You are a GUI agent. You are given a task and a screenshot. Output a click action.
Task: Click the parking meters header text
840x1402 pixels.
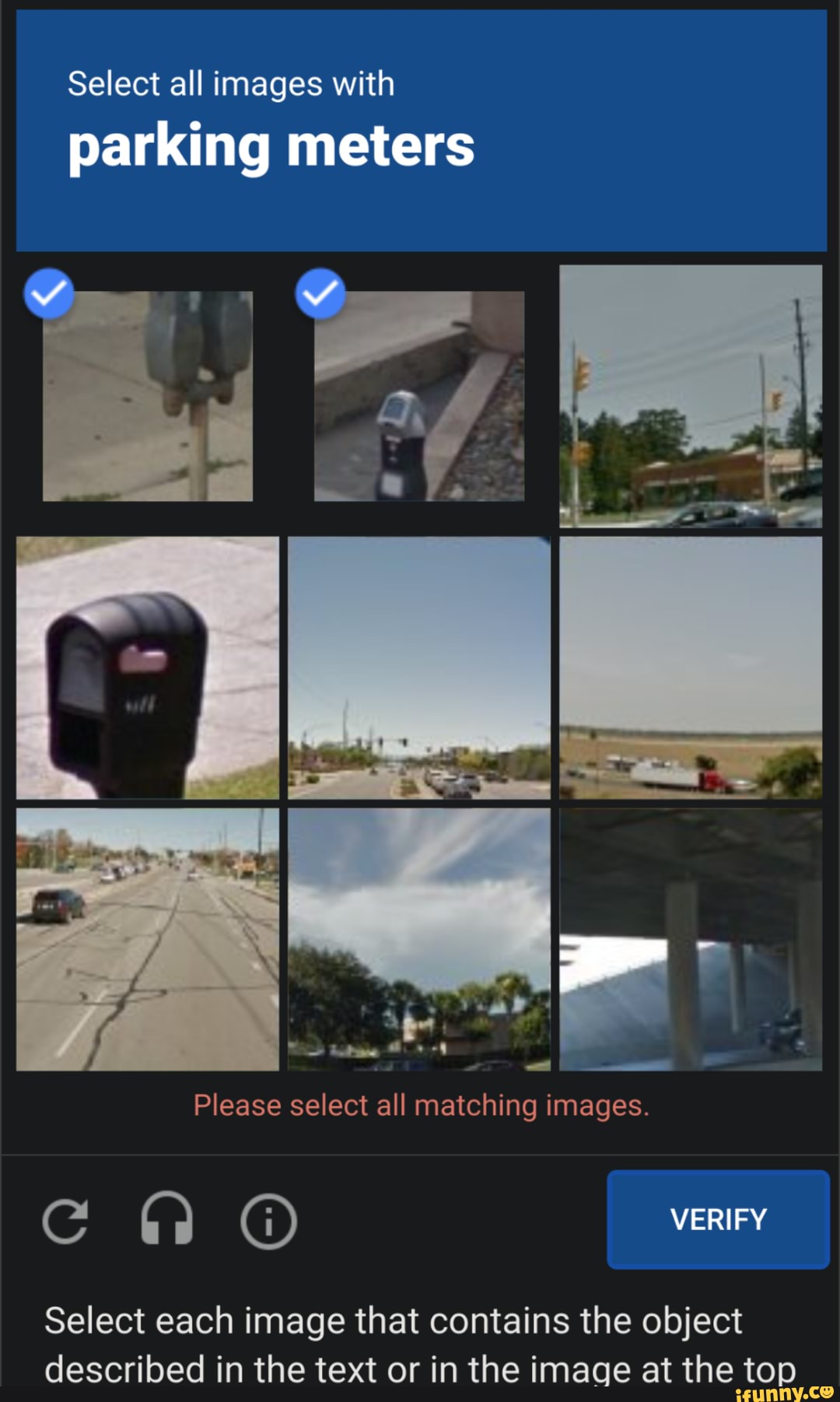[271, 146]
